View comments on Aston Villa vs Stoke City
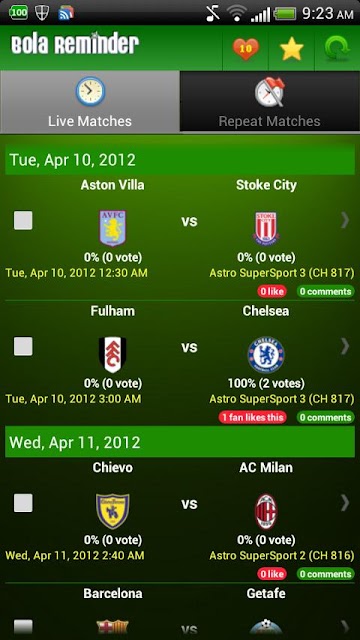Screen dimensions: 360x640 tap(325, 291)
